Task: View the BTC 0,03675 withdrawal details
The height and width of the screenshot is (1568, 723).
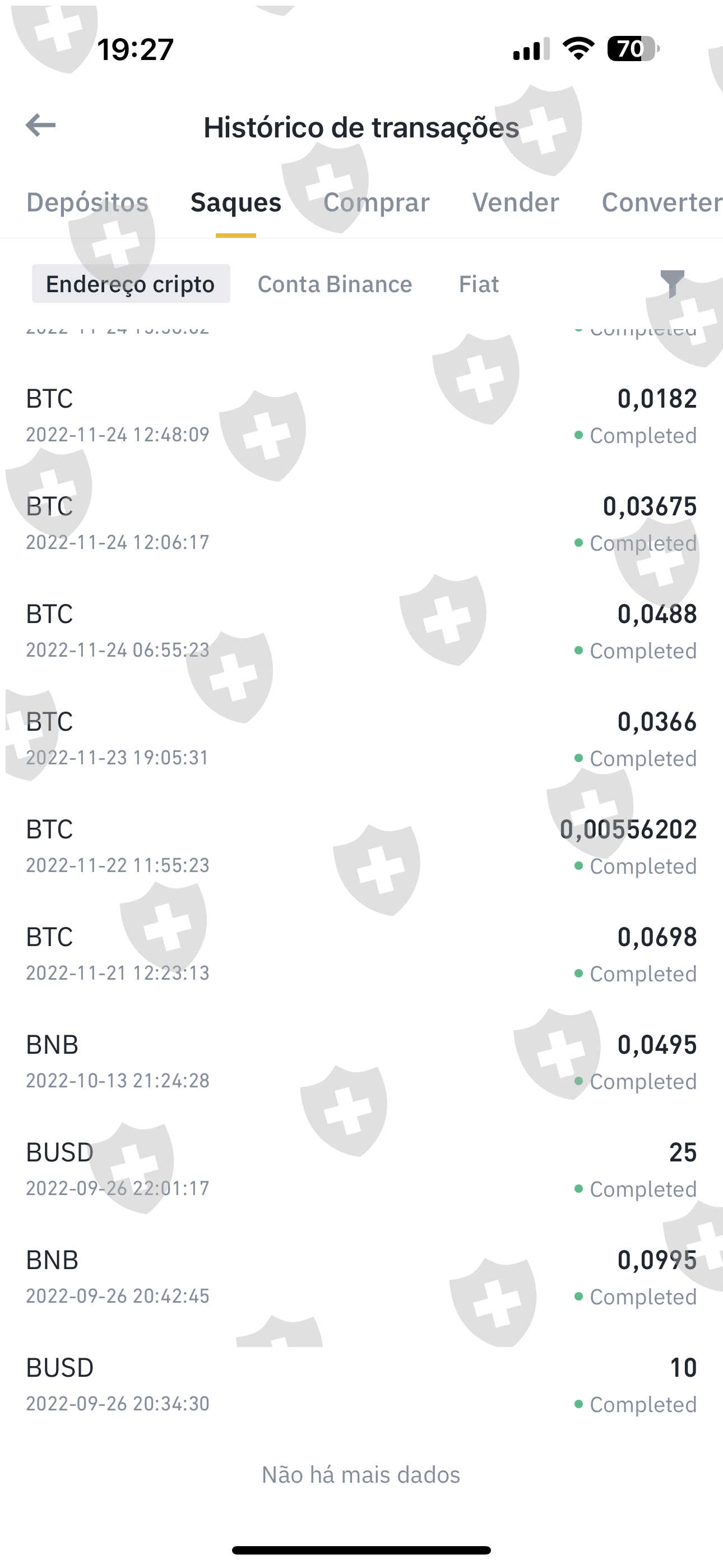Action: point(361,523)
